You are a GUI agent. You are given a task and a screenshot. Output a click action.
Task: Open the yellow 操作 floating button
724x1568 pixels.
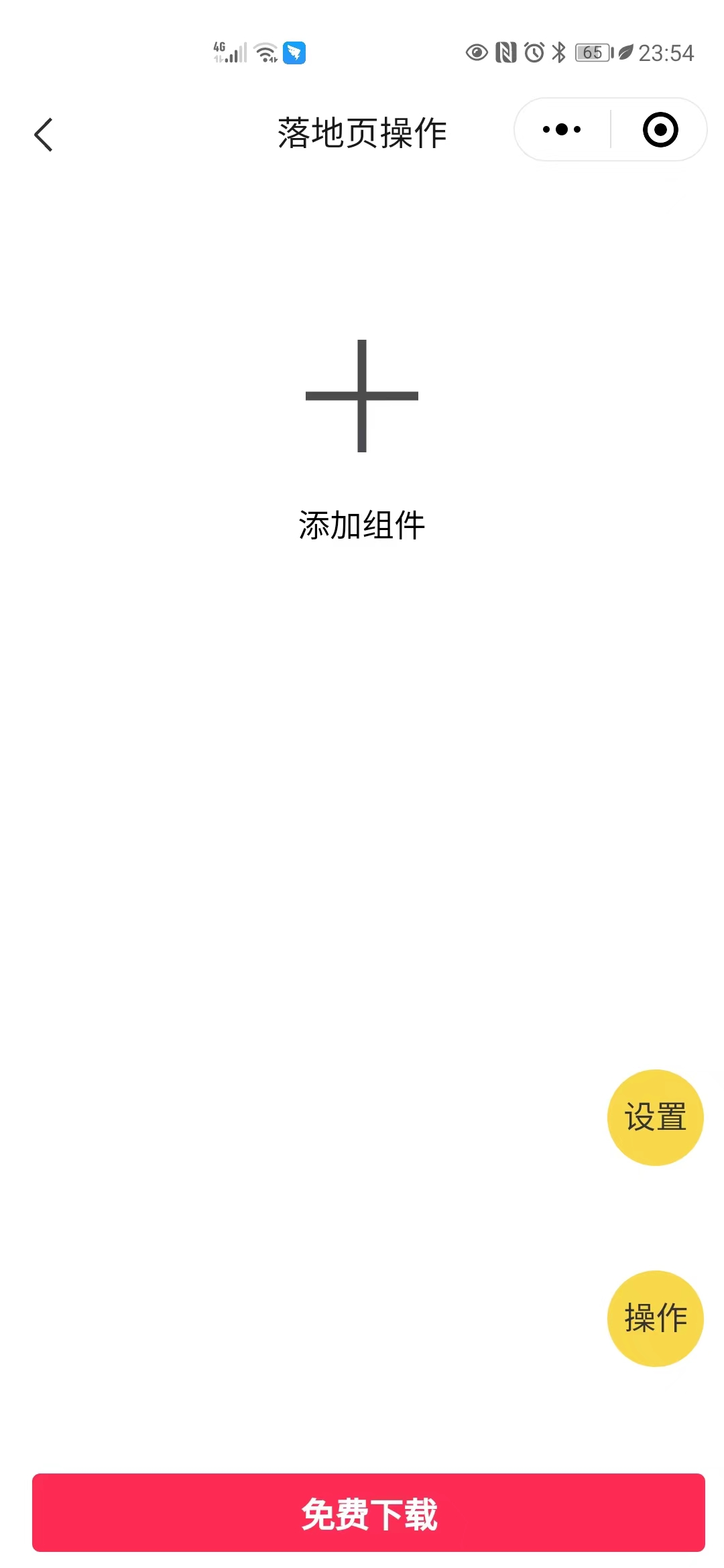655,1318
